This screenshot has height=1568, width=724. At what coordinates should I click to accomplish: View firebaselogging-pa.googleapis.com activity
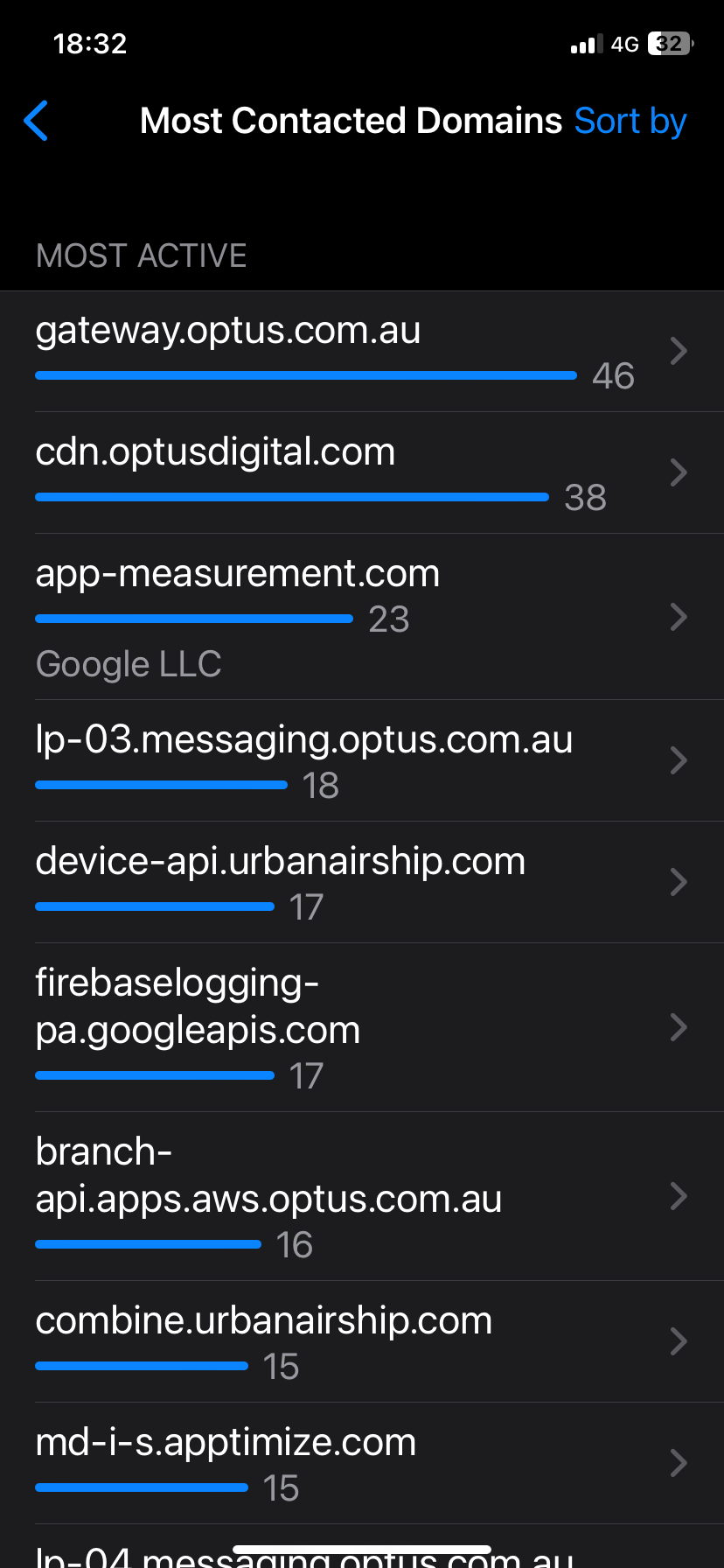(361, 1027)
